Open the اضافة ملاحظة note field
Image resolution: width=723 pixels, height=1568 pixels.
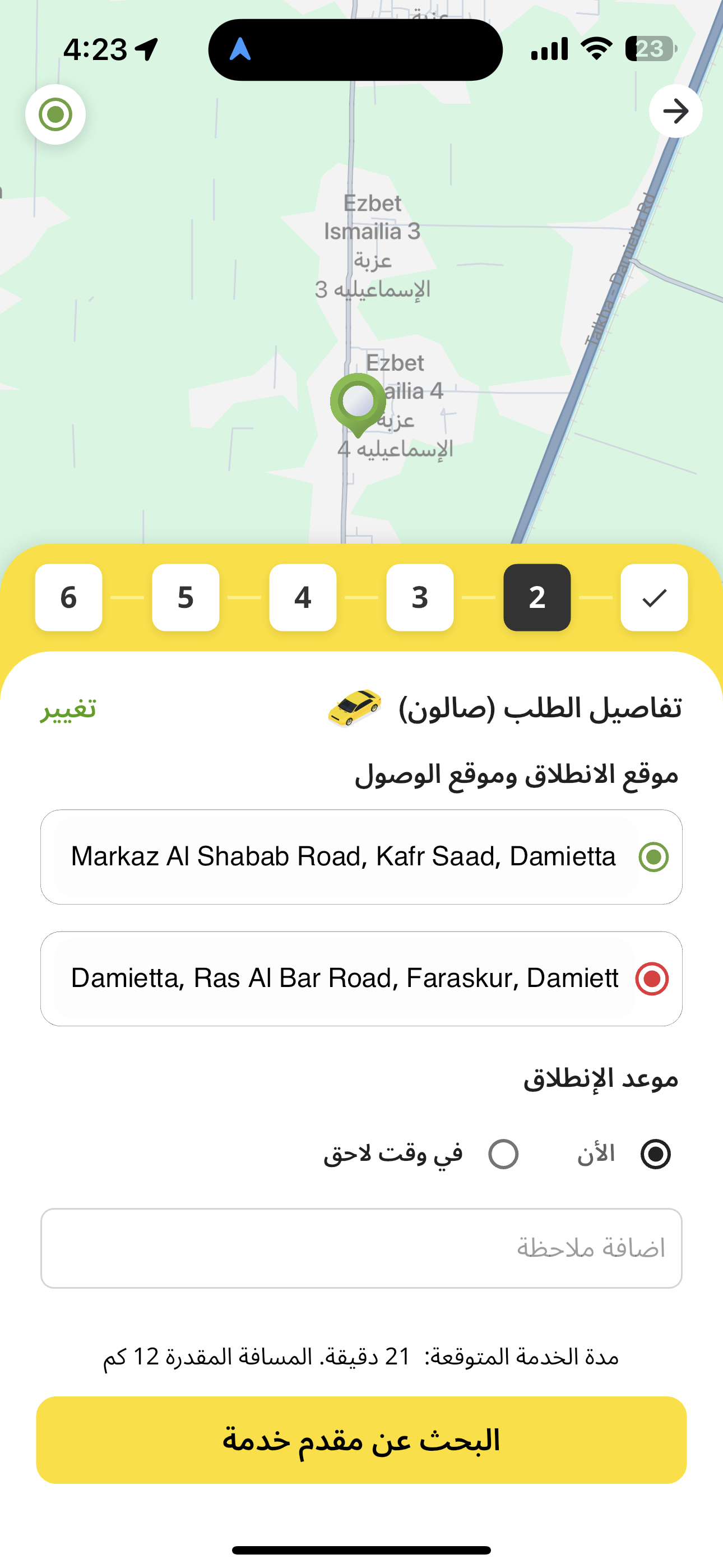point(361,1248)
